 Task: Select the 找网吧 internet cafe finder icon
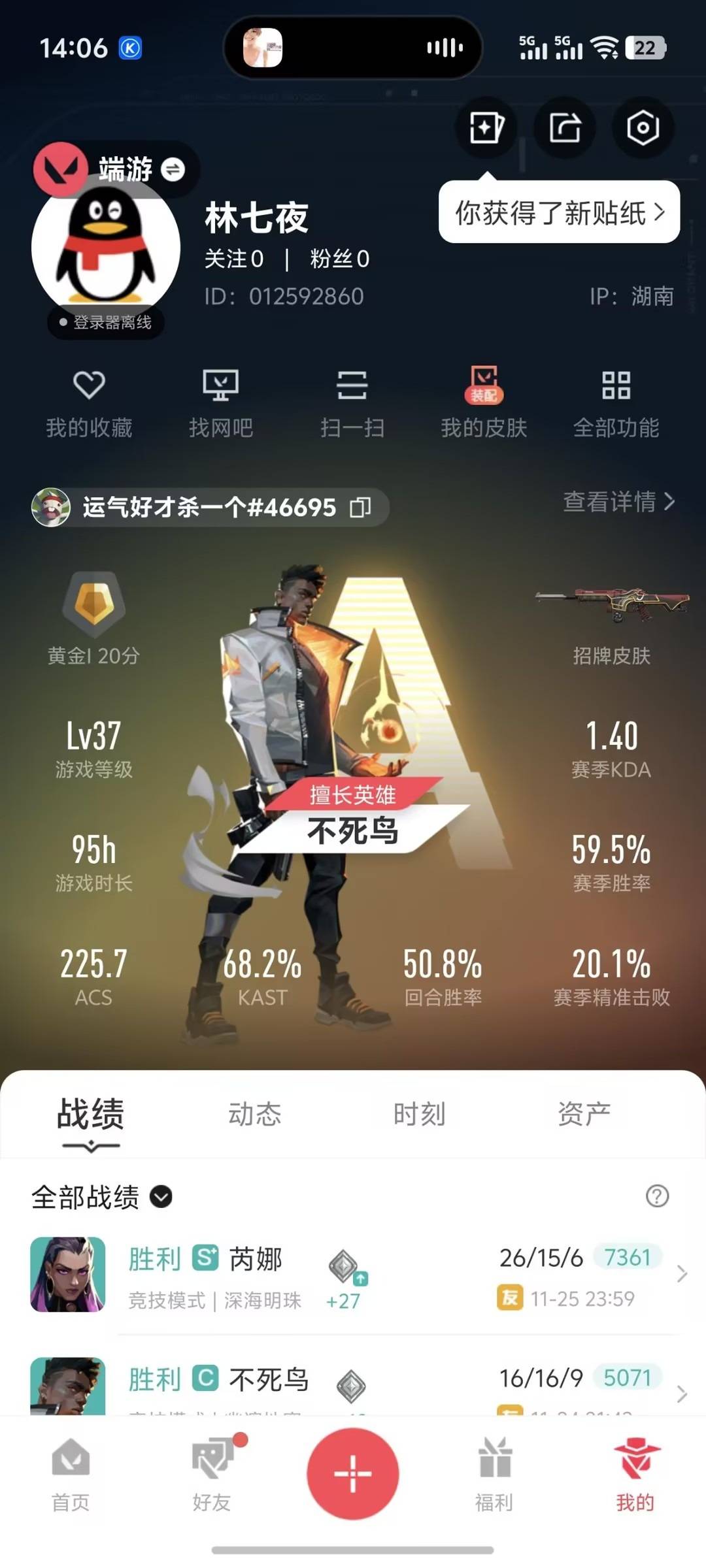click(222, 402)
